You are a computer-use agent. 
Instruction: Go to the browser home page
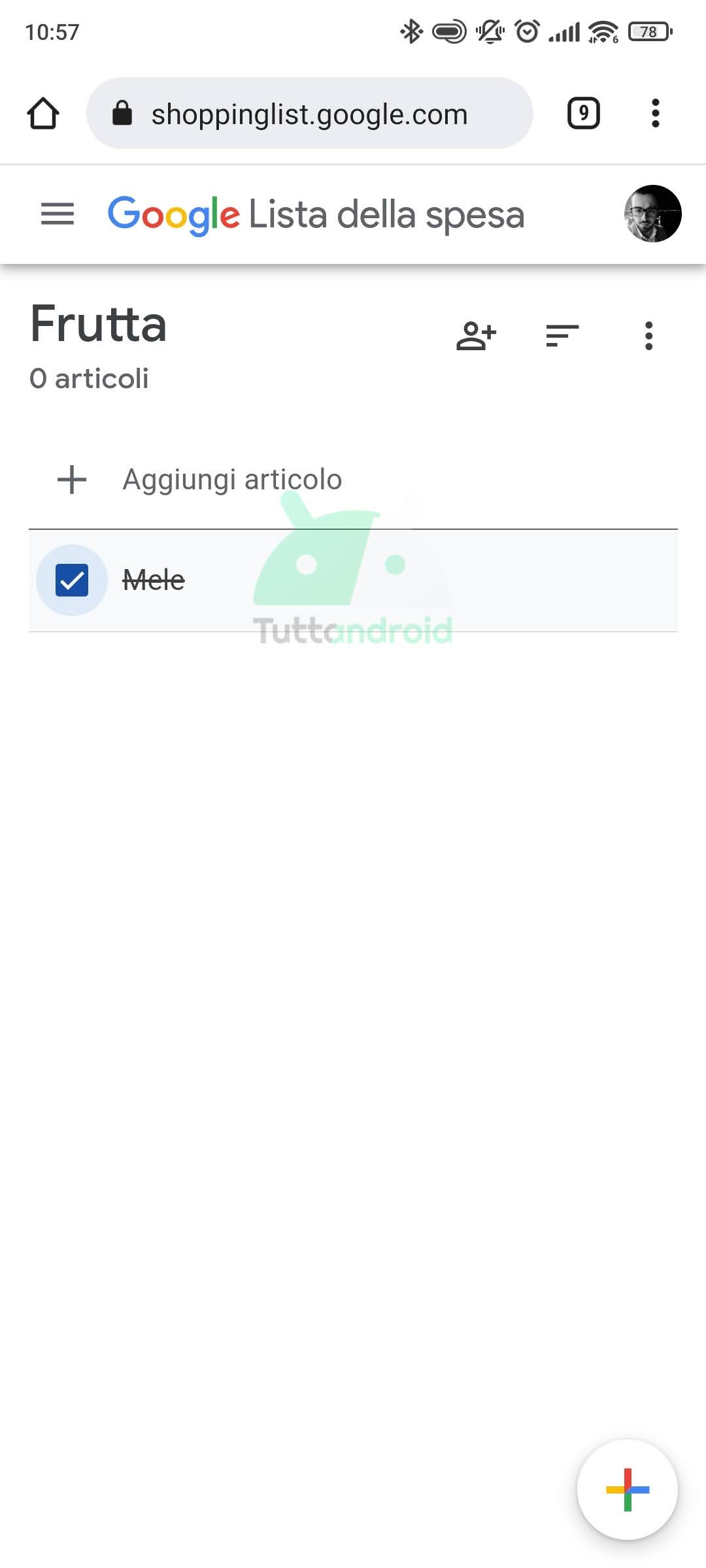pyautogui.click(x=43, y=114)
